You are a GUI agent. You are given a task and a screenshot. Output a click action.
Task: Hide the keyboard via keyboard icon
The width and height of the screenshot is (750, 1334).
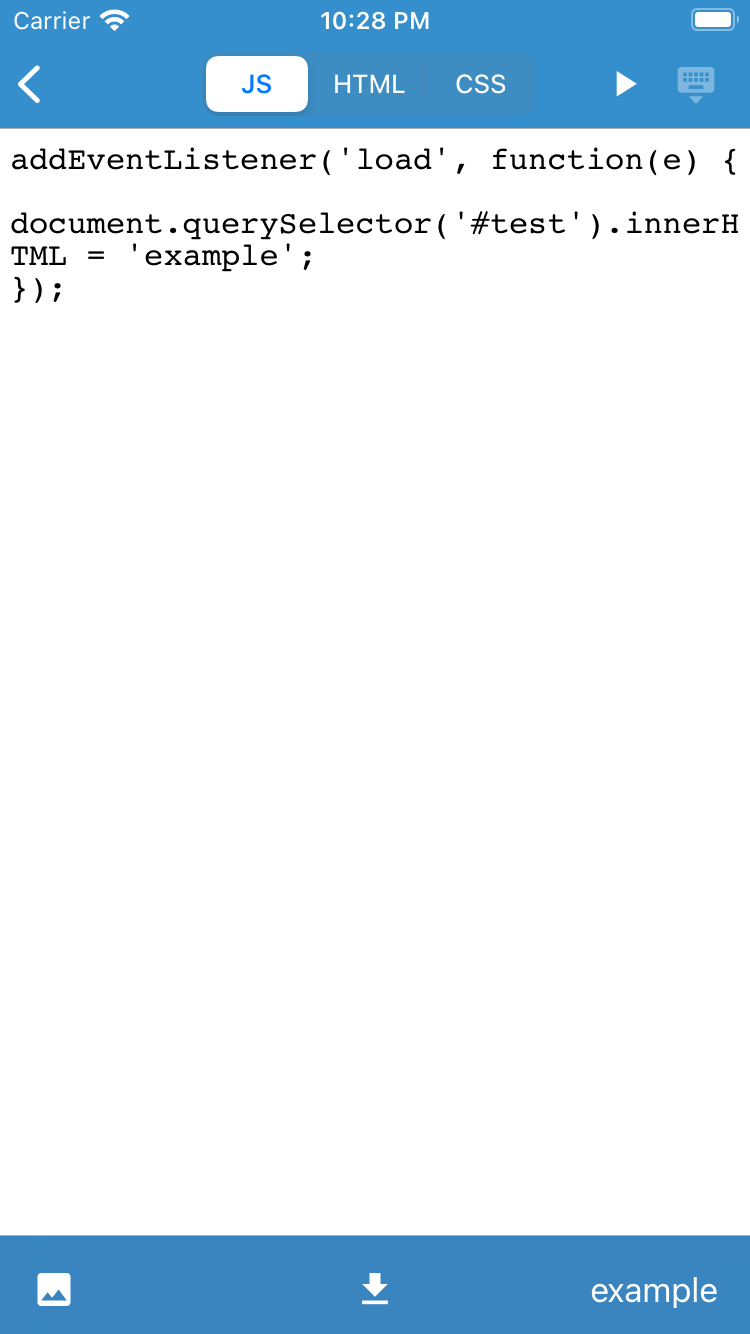[696, 85]
